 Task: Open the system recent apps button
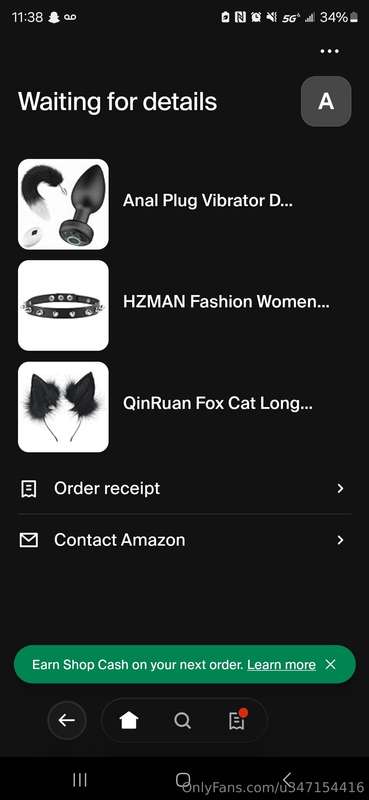click(80, 779)
